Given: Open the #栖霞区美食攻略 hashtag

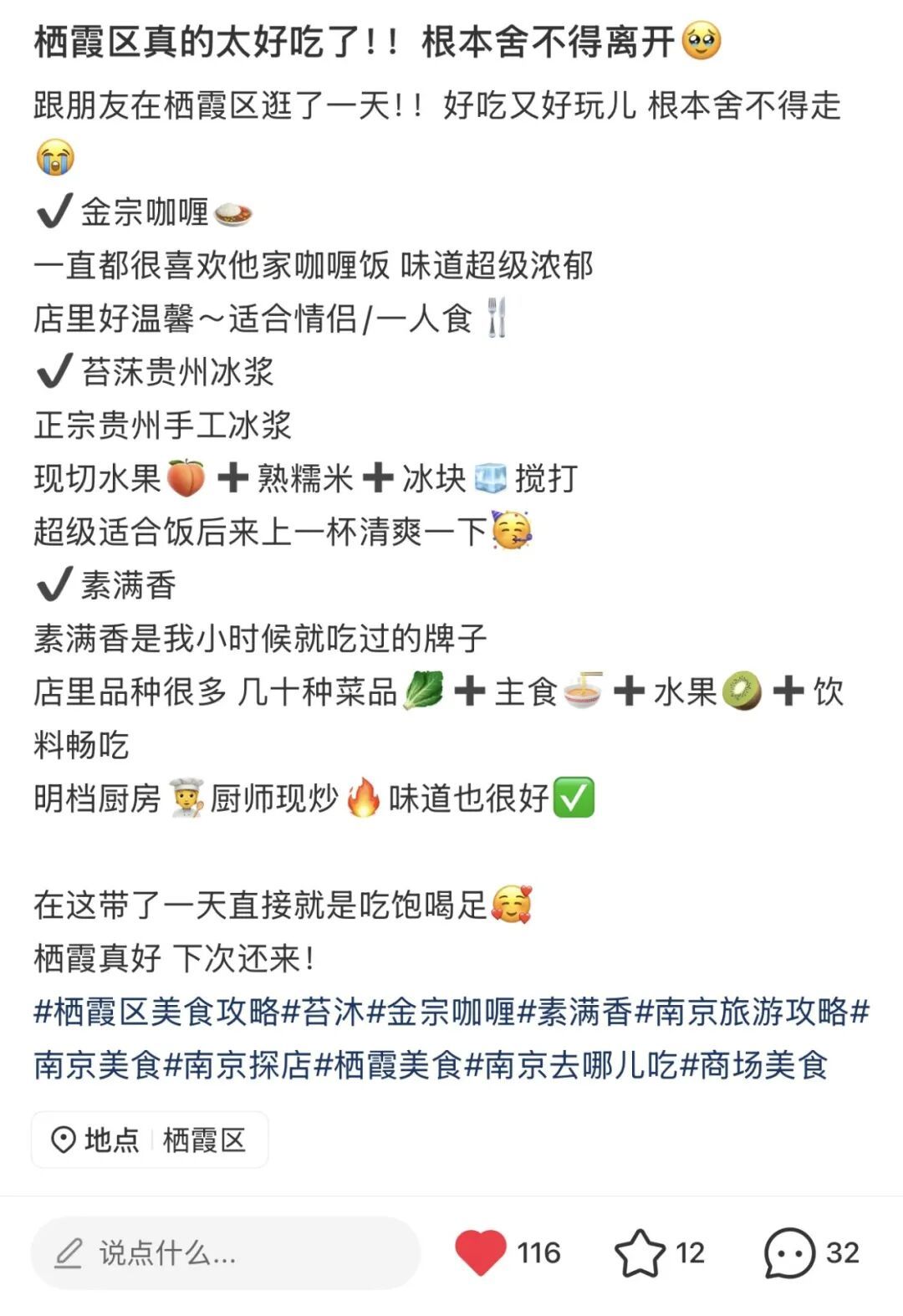Looking at the screenshot, I should [156, 1012].
